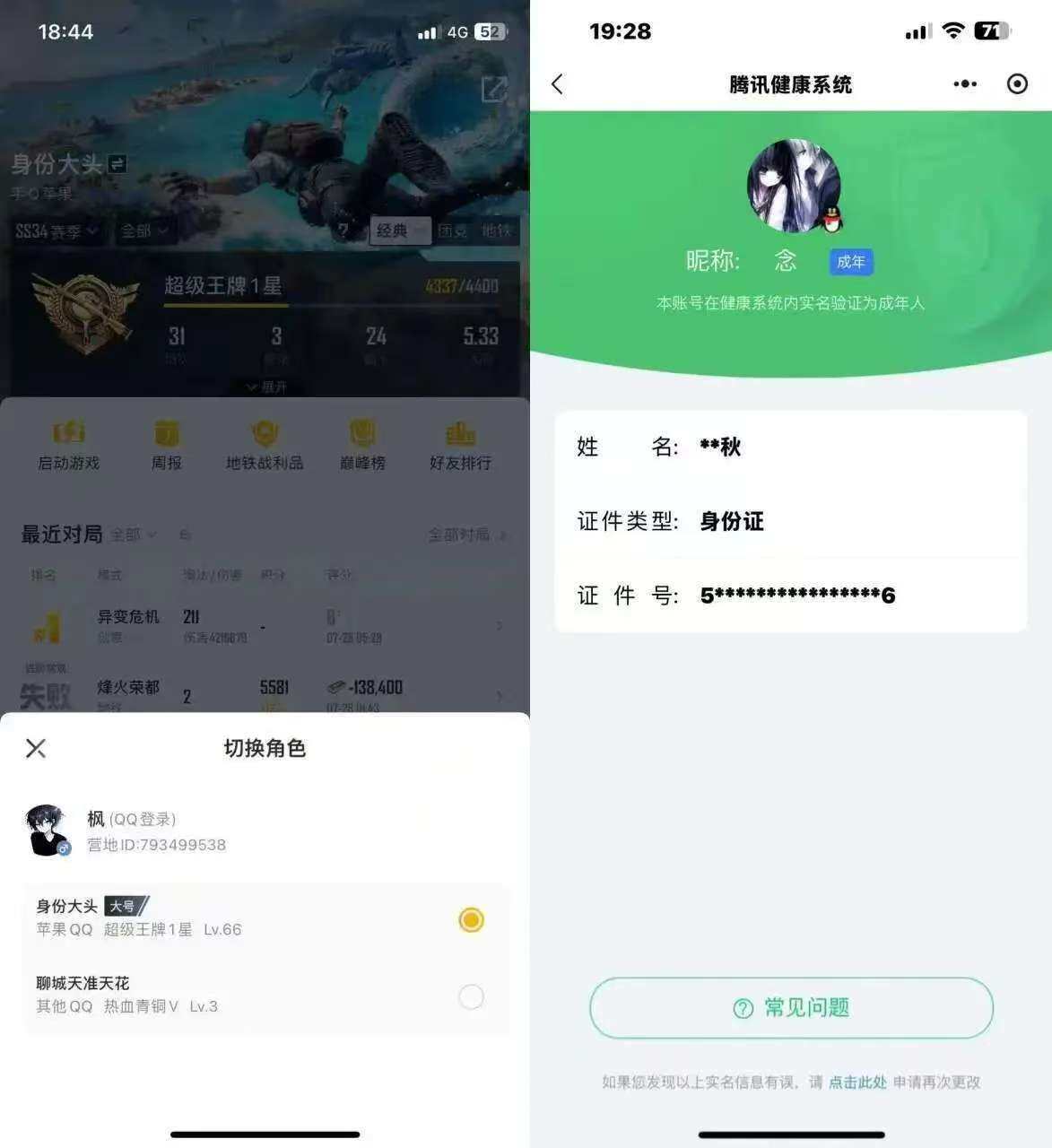Tap the 念 account avatar picture
The width and height of the screenshot is (1052, 1148).
pyautogui.click(x=793, y=187)
